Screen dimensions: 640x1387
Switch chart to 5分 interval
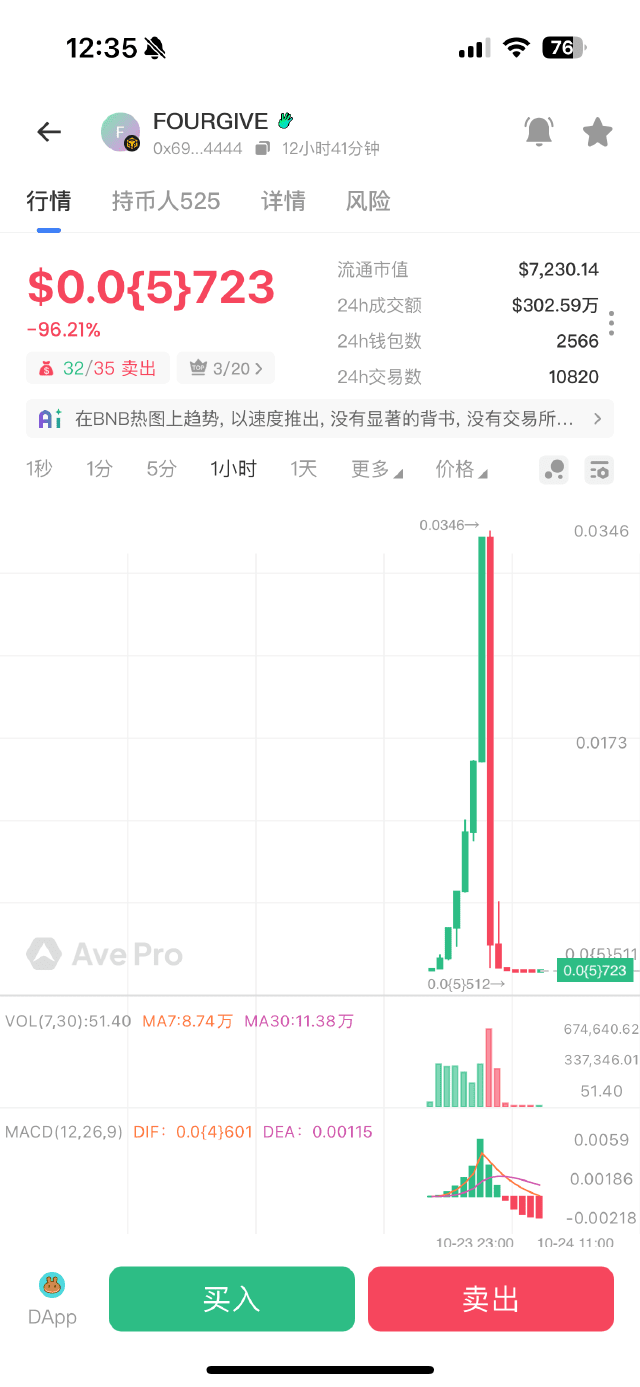tap(161, 469)
